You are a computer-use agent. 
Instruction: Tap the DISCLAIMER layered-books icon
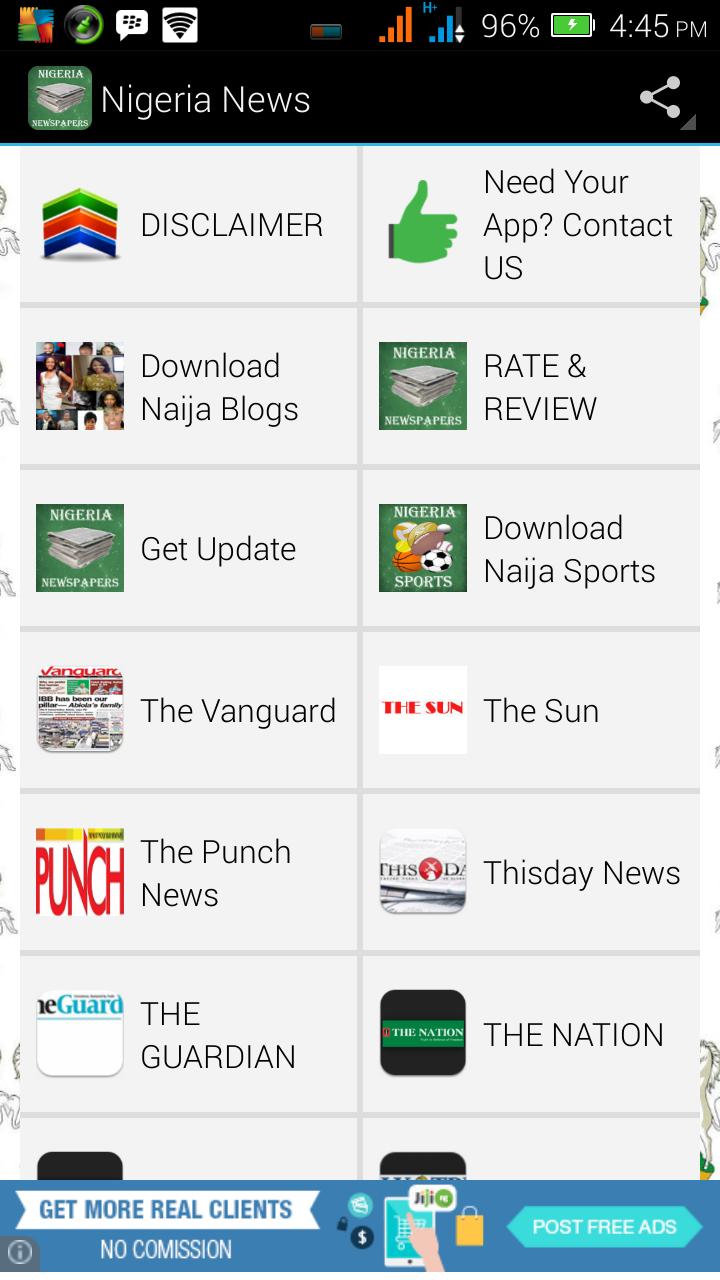(80, 224)
